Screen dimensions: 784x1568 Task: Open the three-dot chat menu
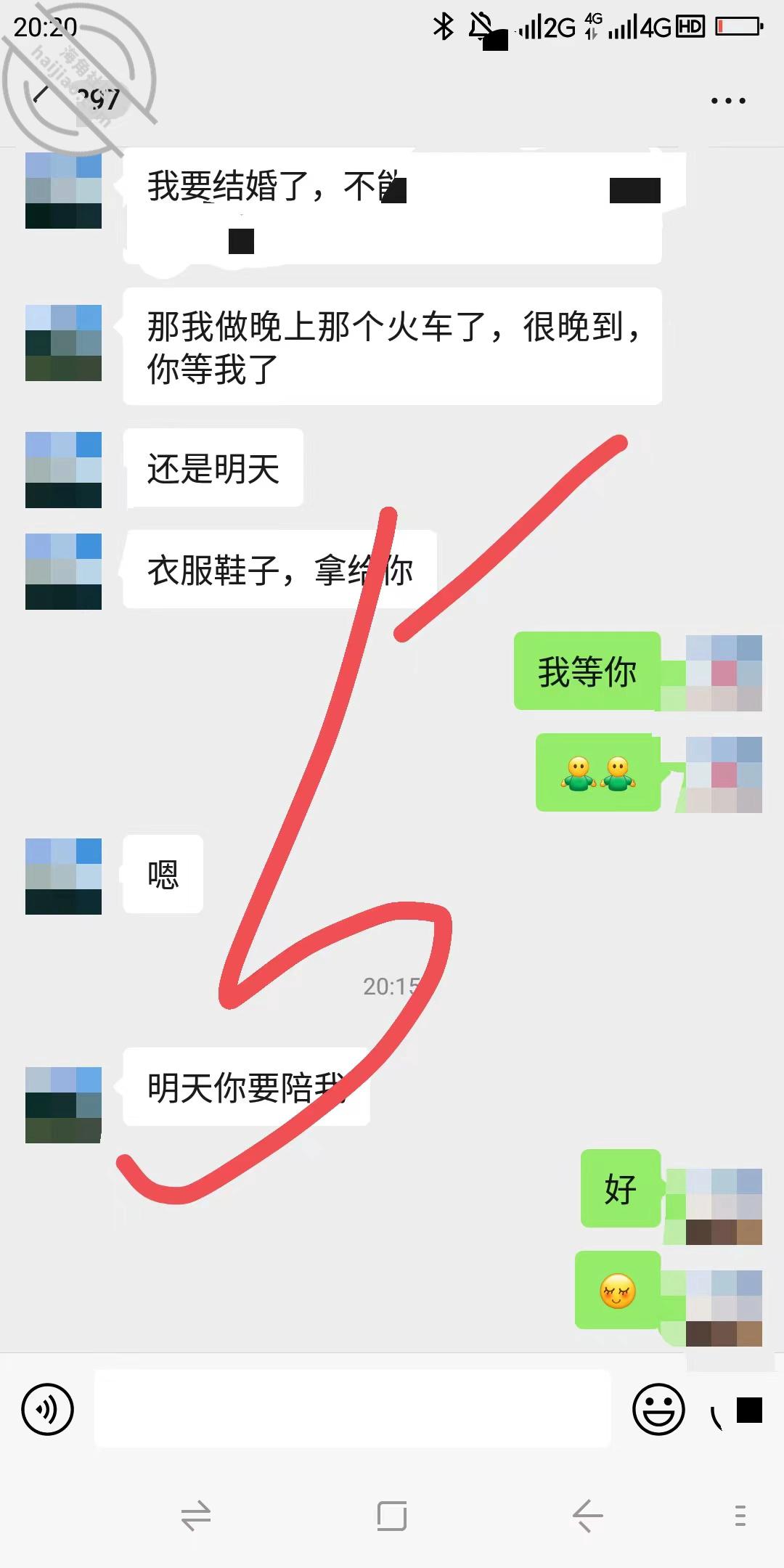[728, 101]
